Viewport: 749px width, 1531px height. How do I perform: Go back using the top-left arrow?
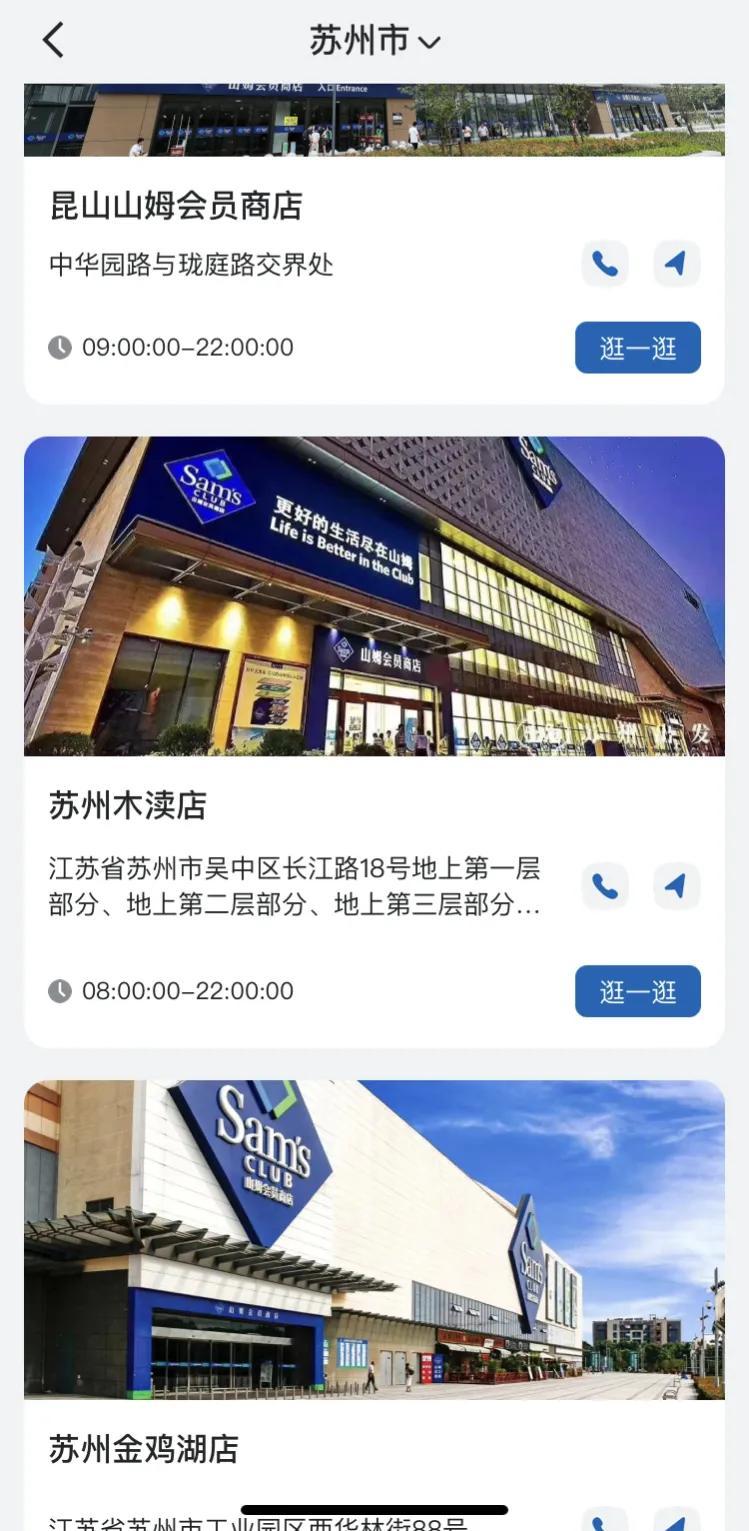pyautogui.click(x=53, y=41)
